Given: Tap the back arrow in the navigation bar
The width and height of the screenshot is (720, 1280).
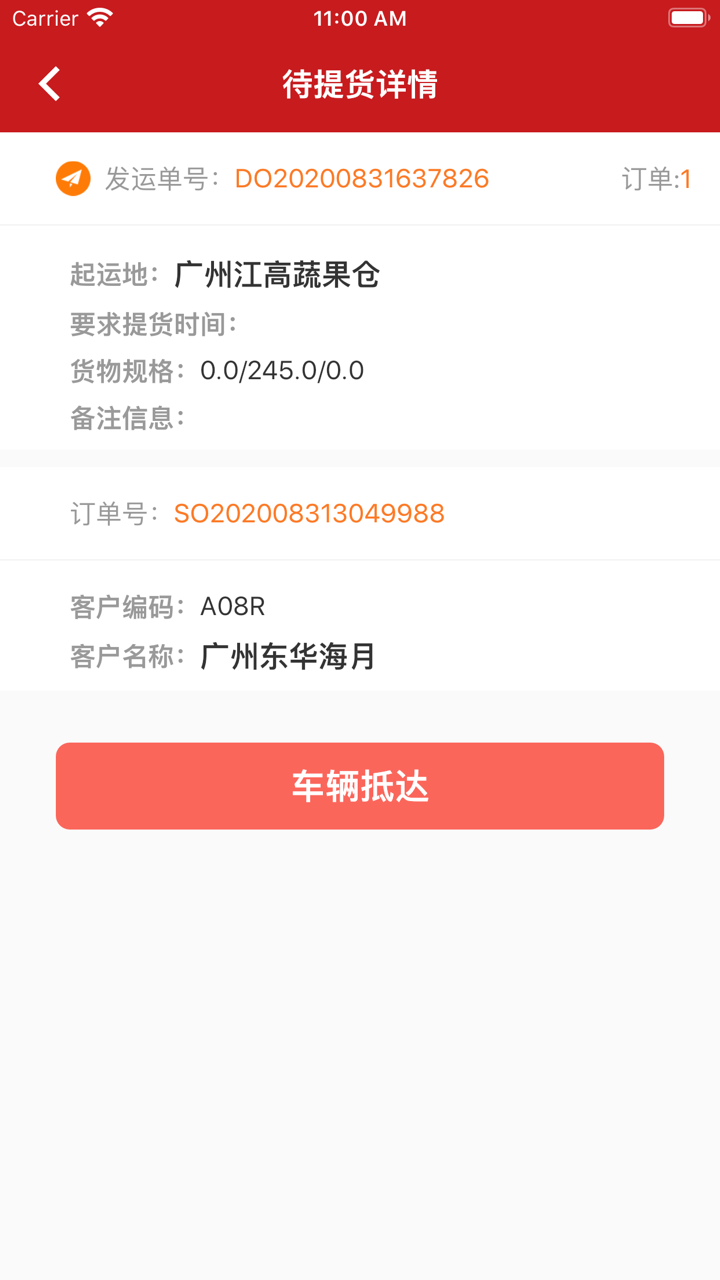Looking at the screenshot, I should (49, 84).
